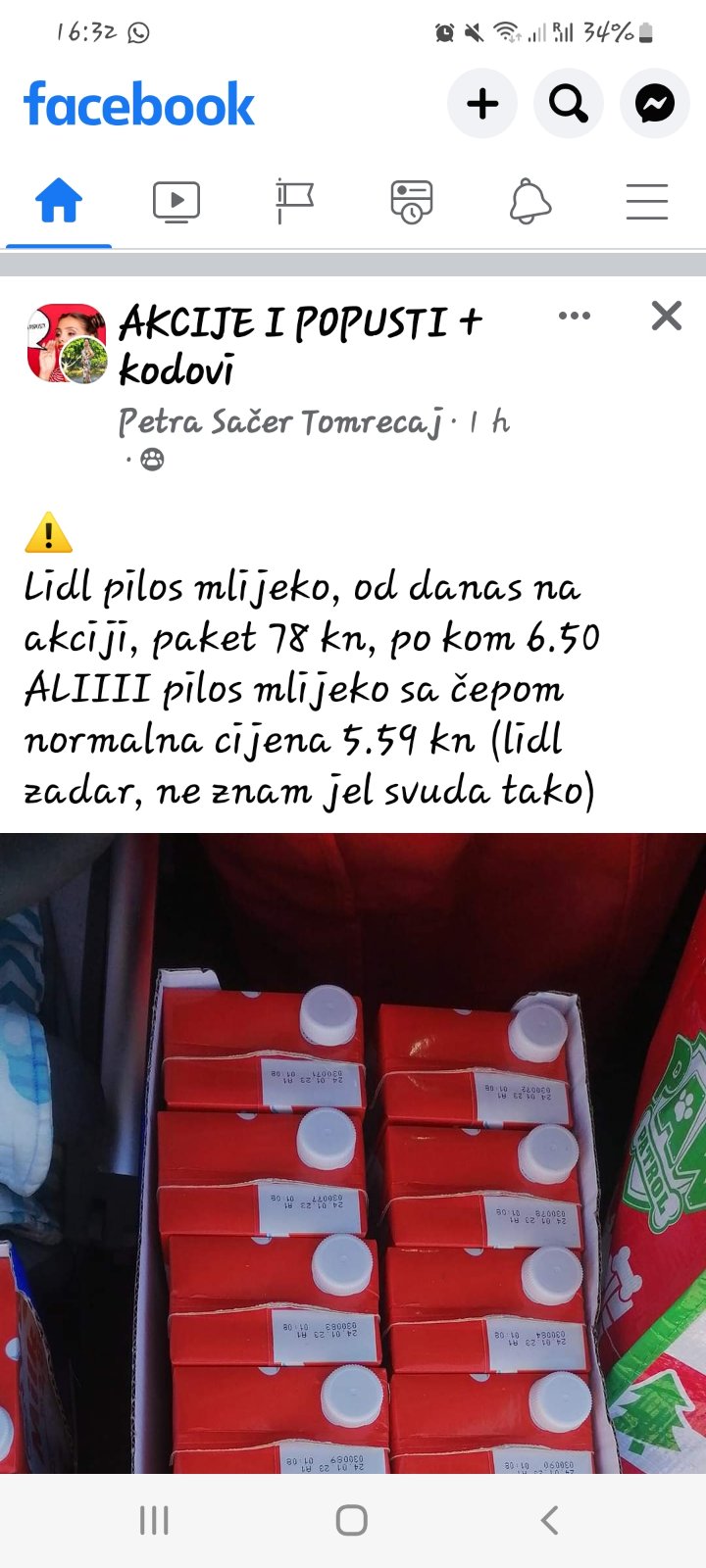Go to the Home feed tab
Screen dimensions: 706x1568
[59, 203]
